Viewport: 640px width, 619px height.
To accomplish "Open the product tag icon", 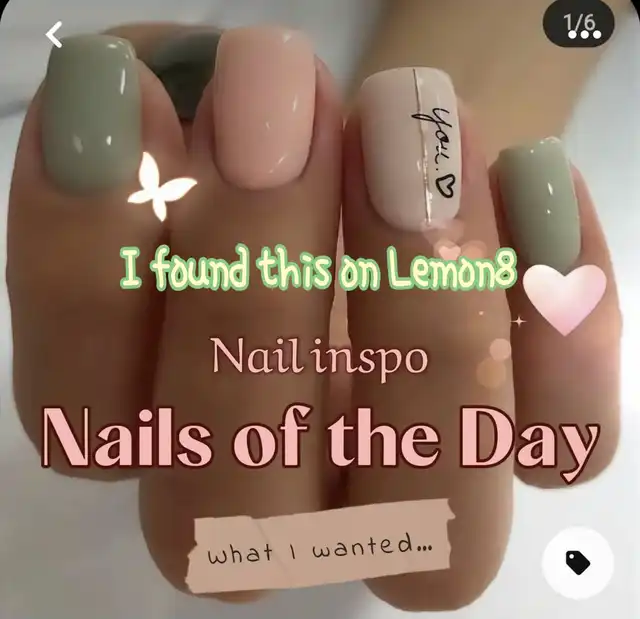I will (577, 563).
